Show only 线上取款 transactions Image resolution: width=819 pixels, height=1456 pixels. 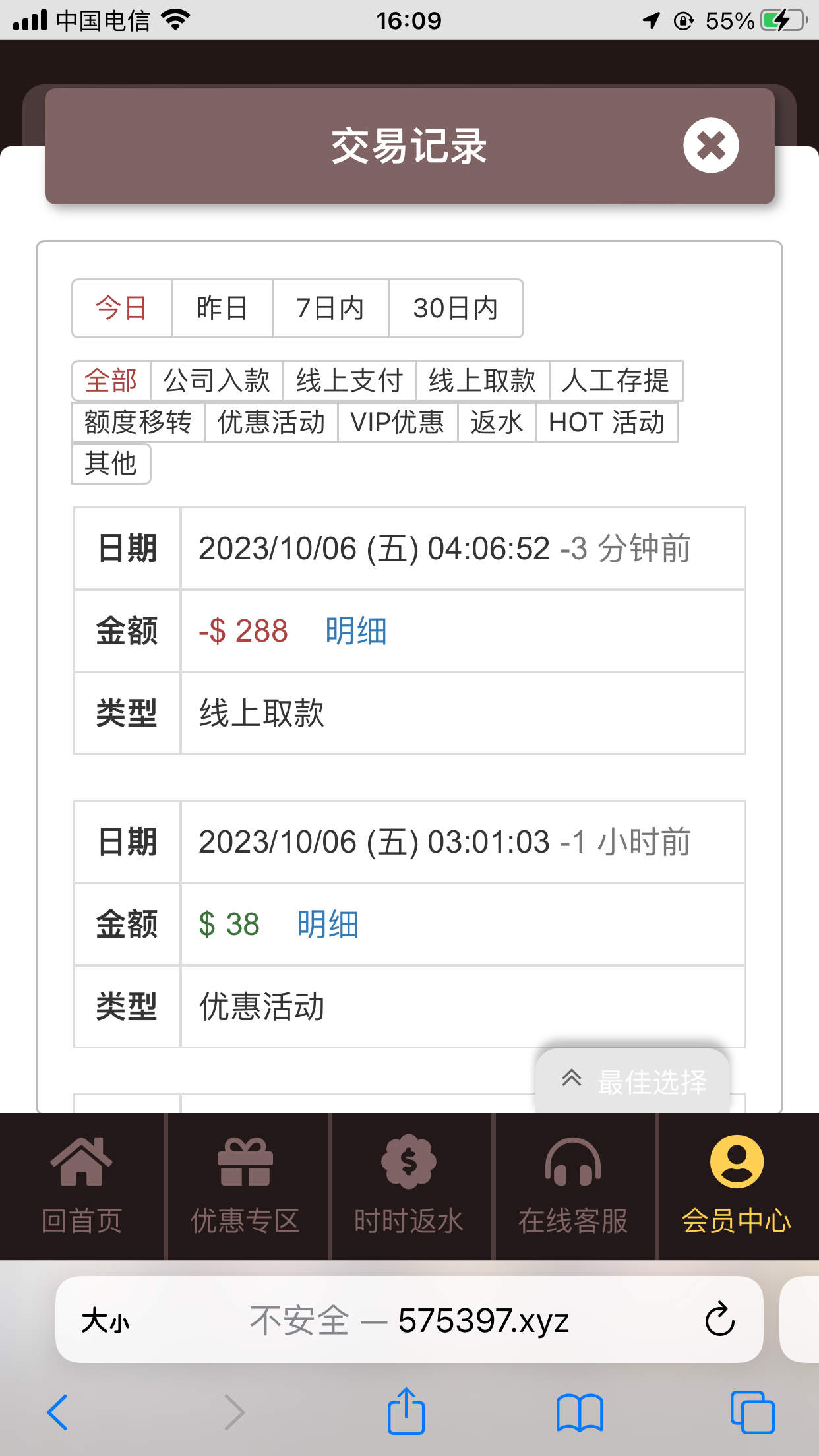click(x=482, y=380)
